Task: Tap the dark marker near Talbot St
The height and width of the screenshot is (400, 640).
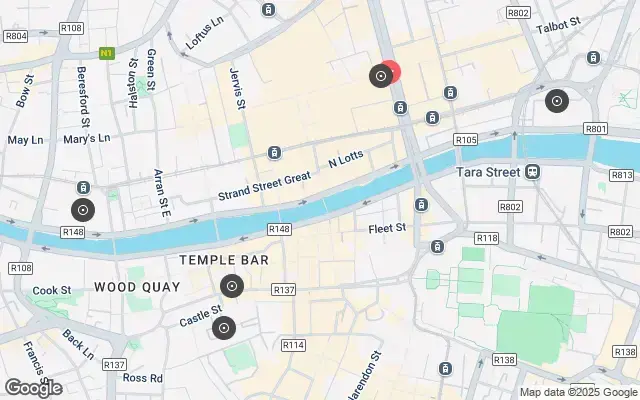Action: click(x=557, y=100)
